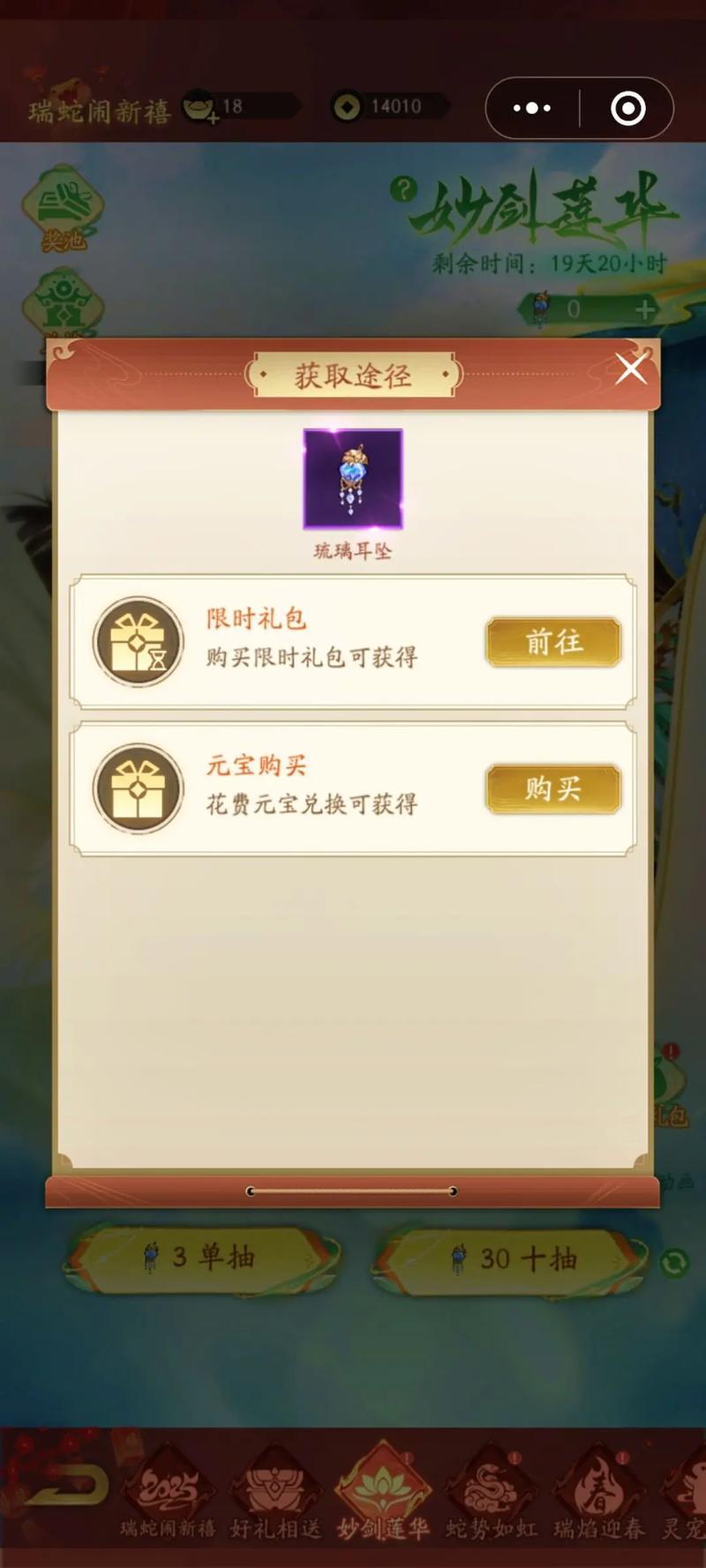Tap the 琉璃耳坠 item icon
This screenshot has width=706, height=1568.
(353, 479)
